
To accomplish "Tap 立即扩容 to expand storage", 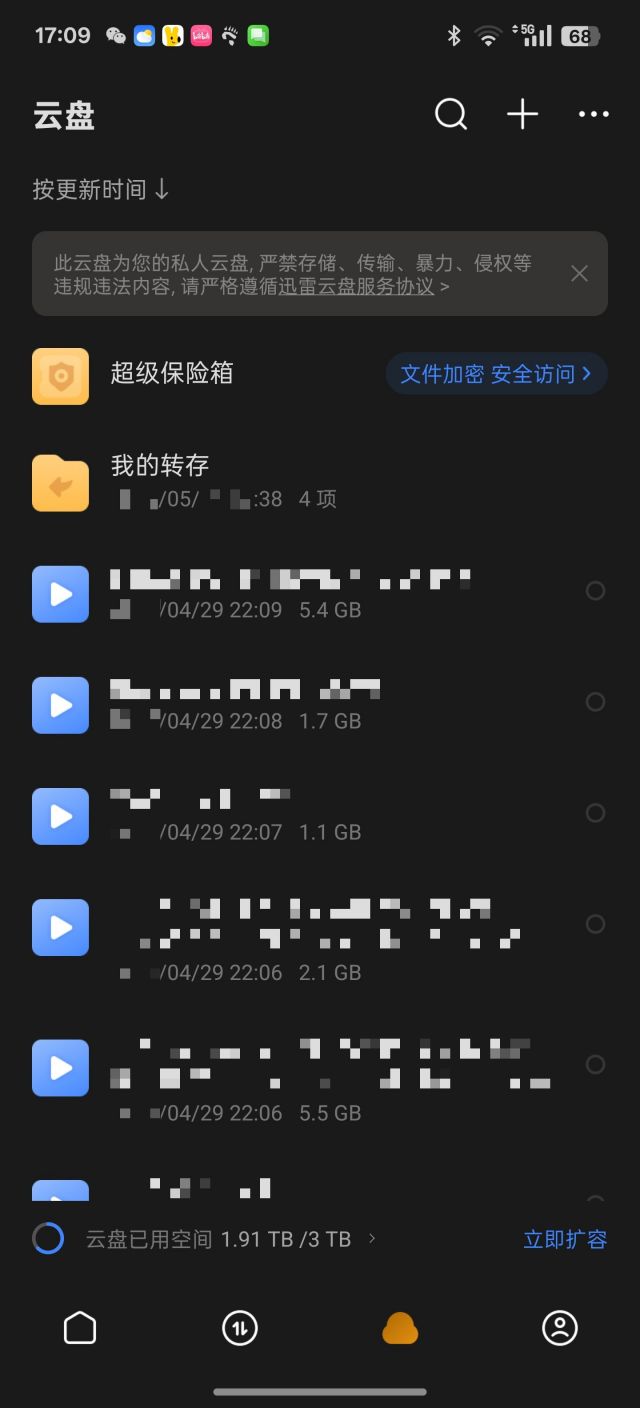I will (x=565, y=1239).
